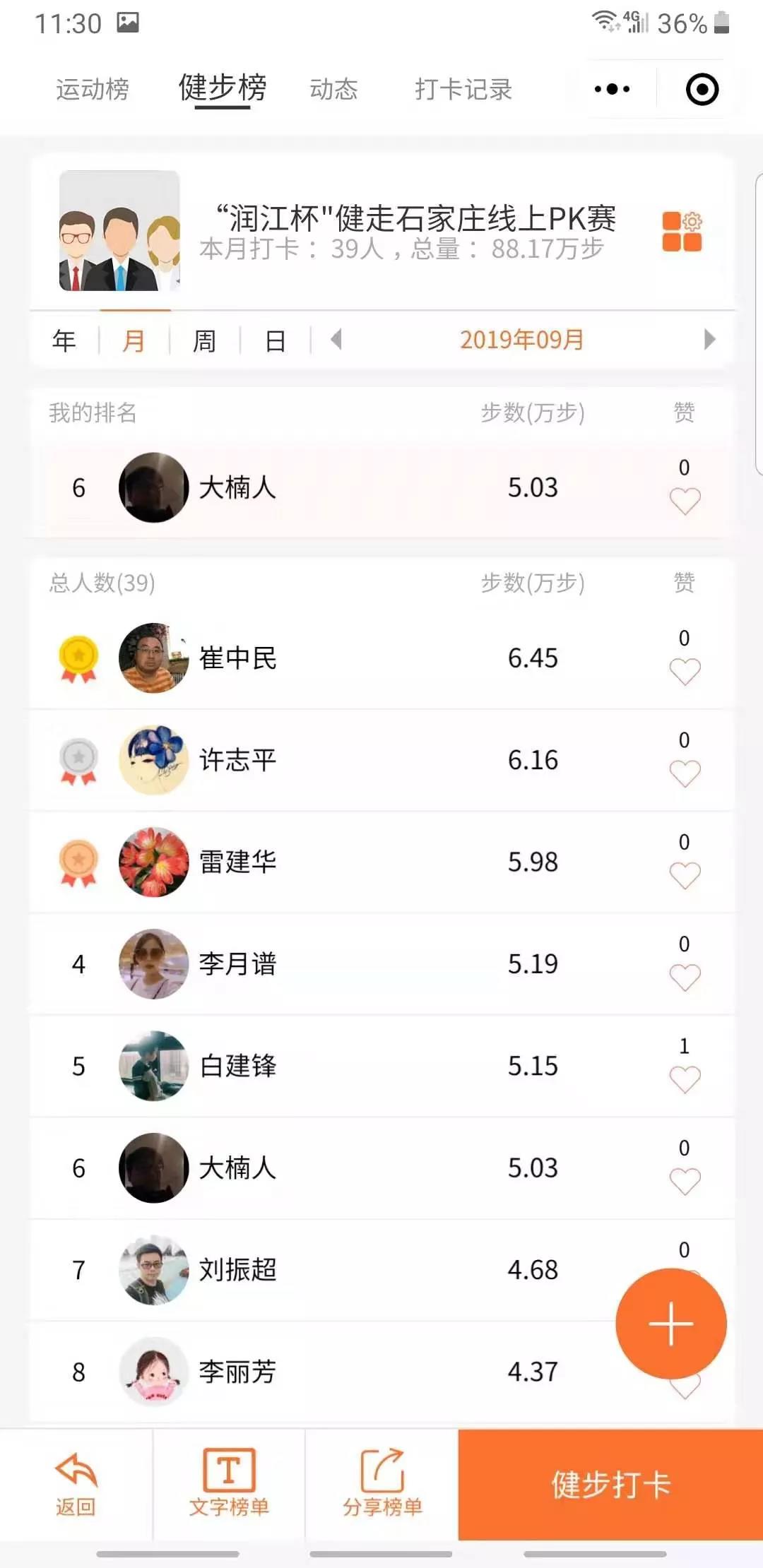The width and height of the screenshot is (763, 1568).
Task: Like 崔中民's step record
Action: click(685, 672)
